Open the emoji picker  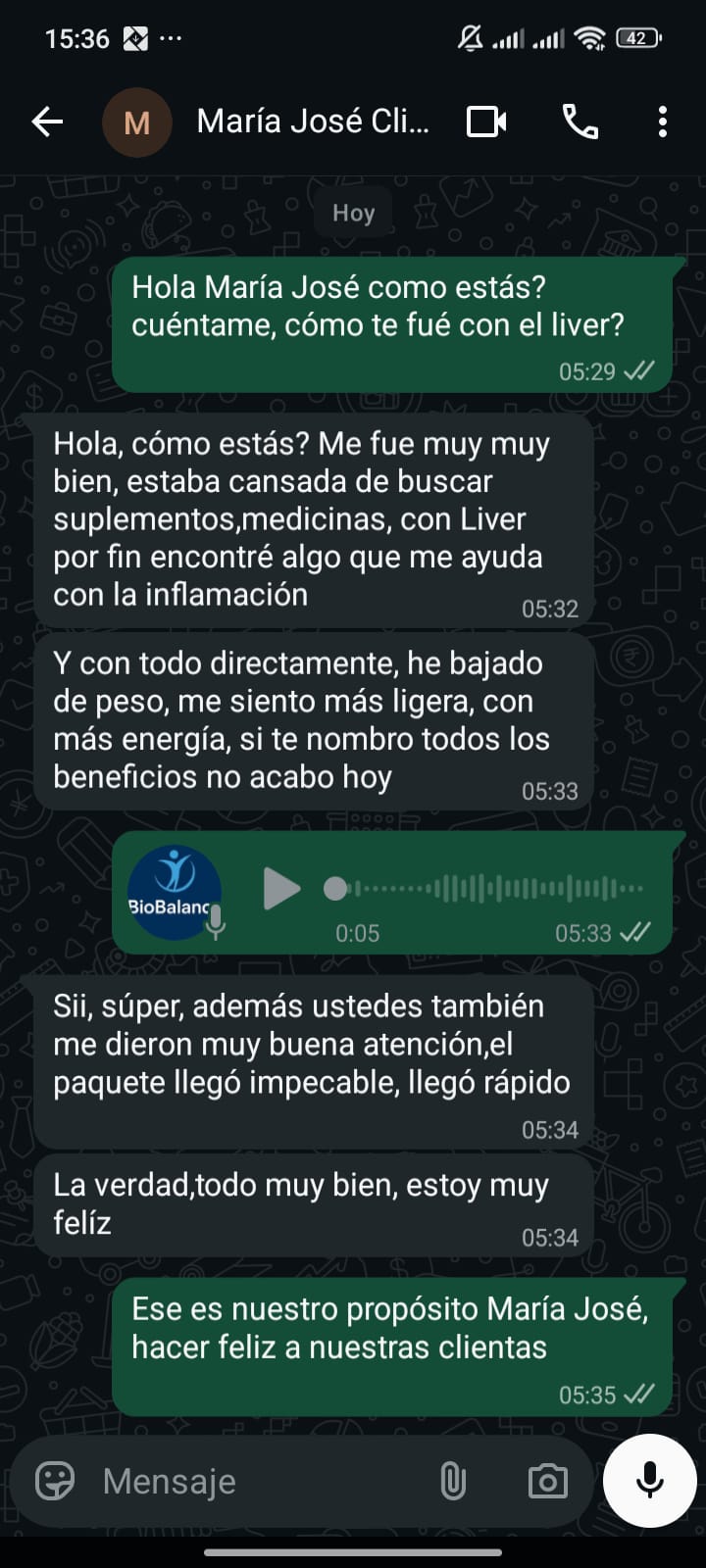coord(55,1481)
